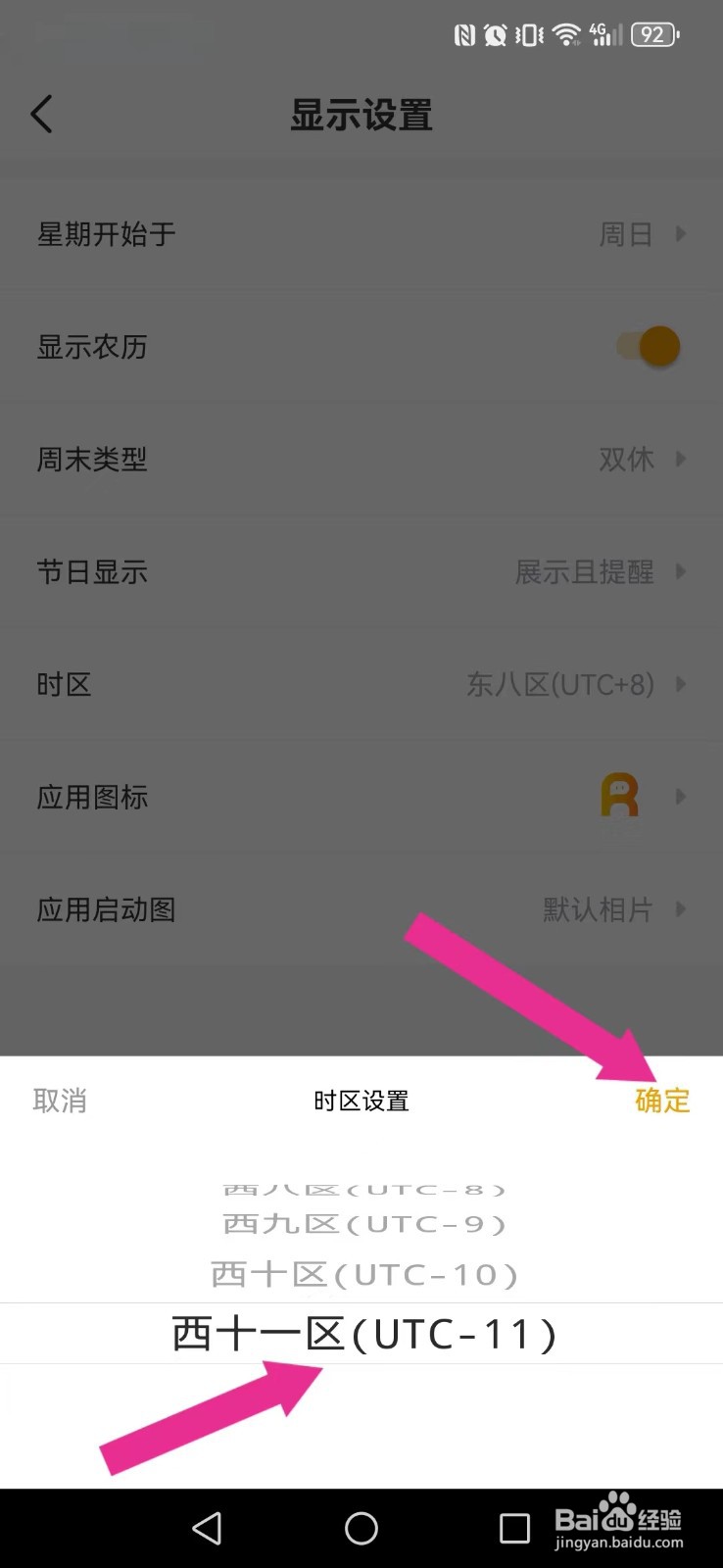Open the 周末类型 weekend type selector
Viewport: 723px width, 1568px height.
click(x=361, y=460)
